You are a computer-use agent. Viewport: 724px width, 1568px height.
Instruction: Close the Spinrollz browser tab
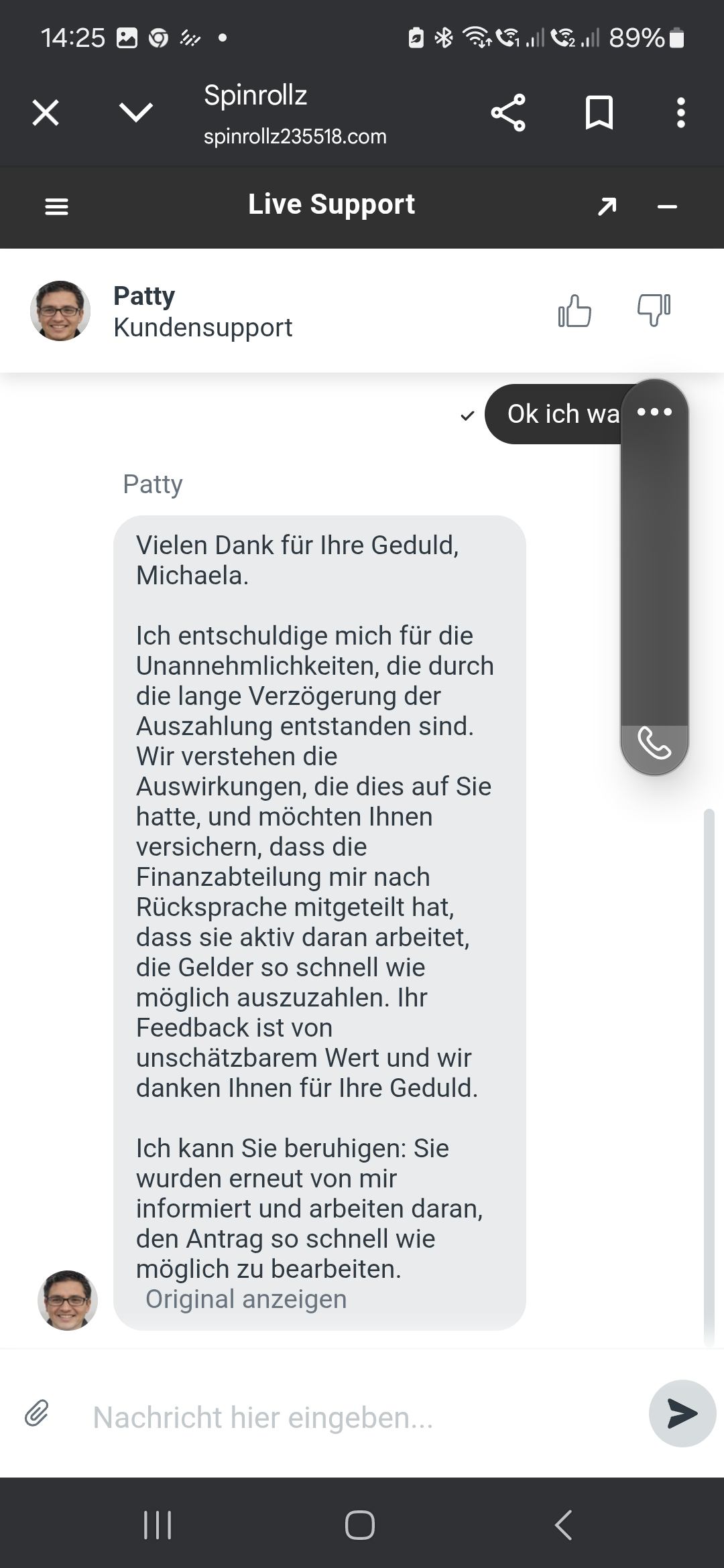click(x=46, y=113)
